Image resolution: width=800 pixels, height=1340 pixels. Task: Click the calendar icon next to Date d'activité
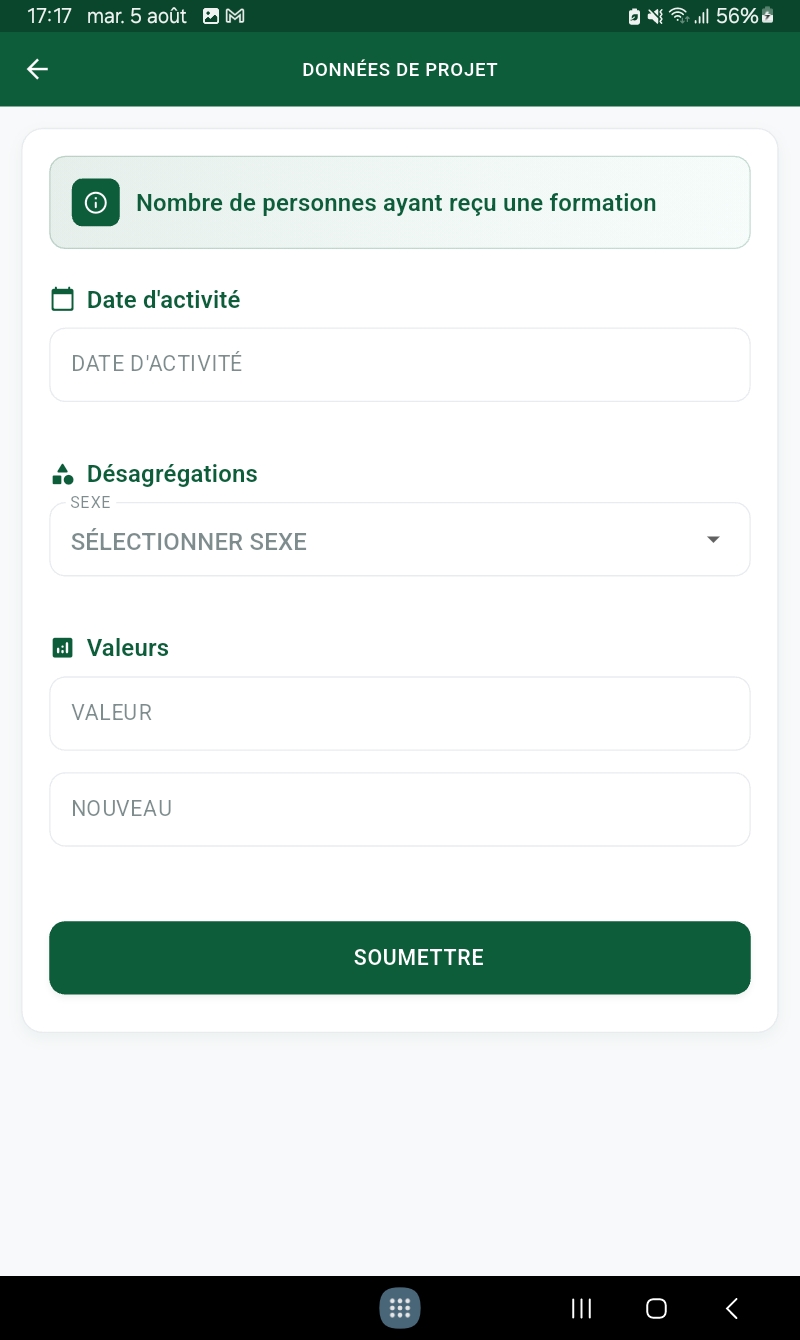point(62,298)
